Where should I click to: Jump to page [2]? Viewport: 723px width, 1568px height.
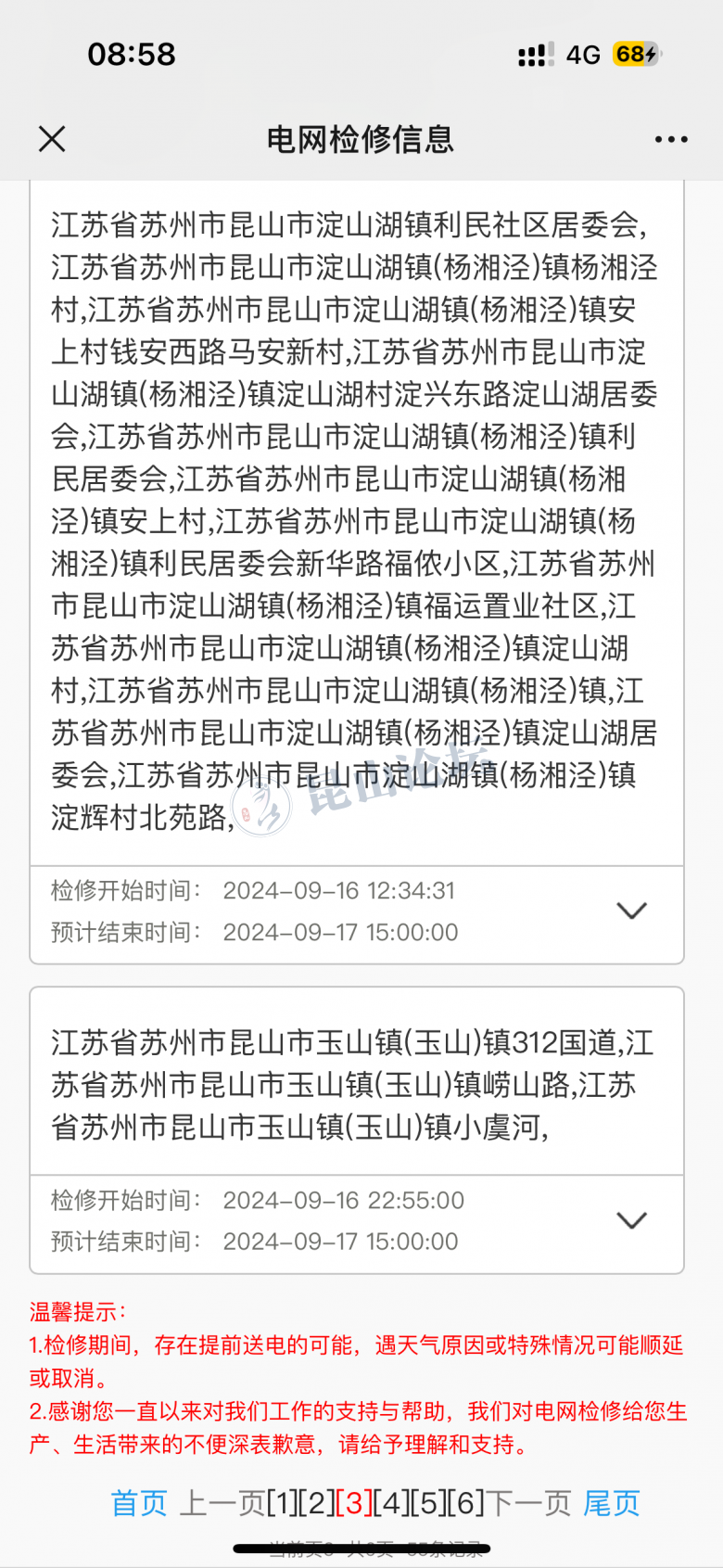(x=318, y=1503)
